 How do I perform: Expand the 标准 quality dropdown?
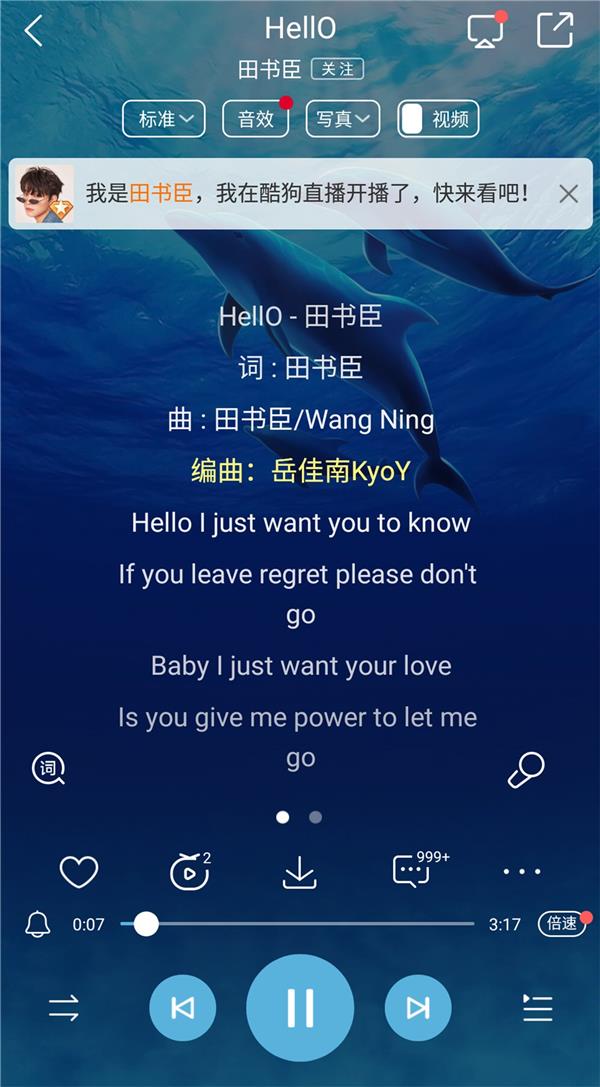pyautogui.click(x=164, y=119)
